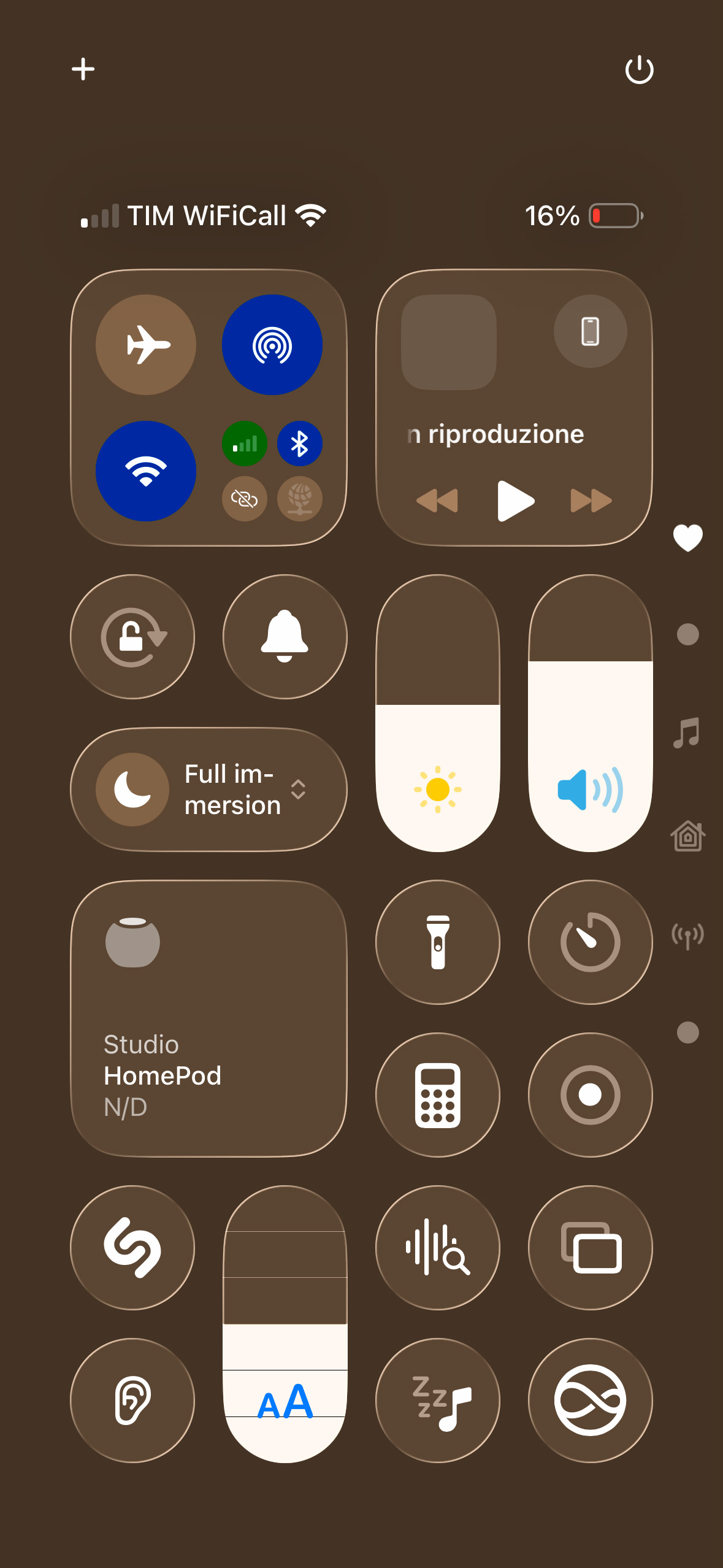Tap the plus icon to add a control
Viewport: 723px width, 1568px height.
point(83,69)
